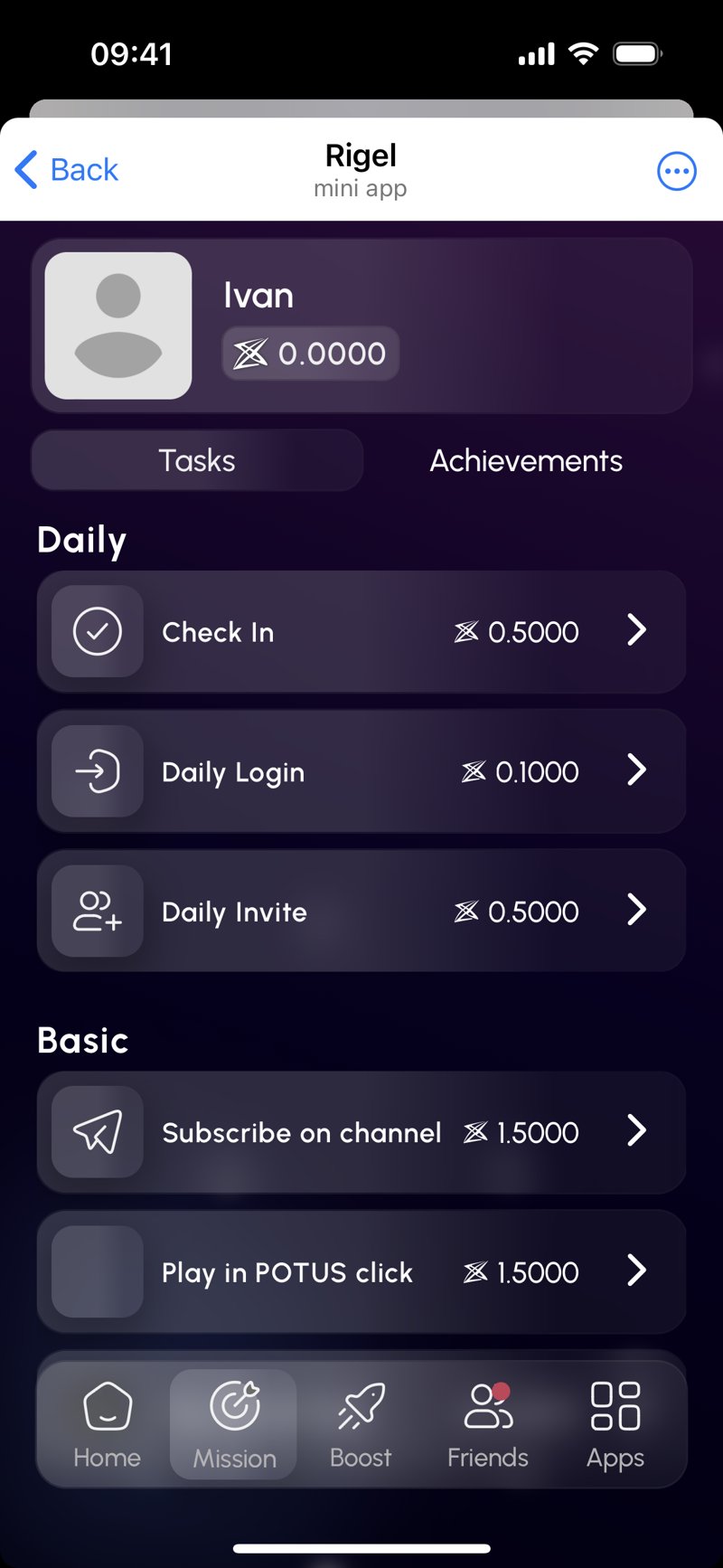Click the Daily Invite add-person icon

click(97, 911)
